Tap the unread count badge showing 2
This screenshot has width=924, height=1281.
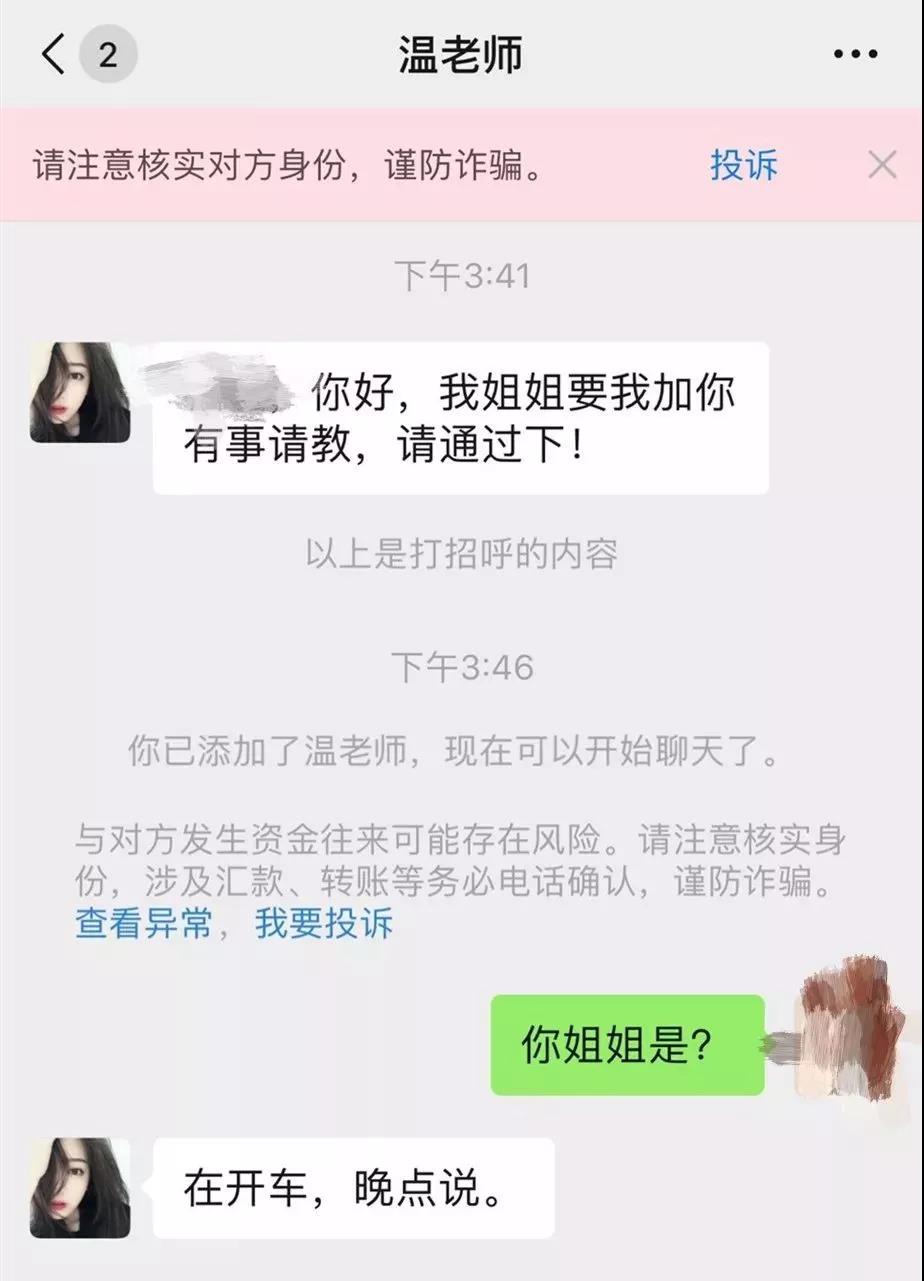point(109,55)
